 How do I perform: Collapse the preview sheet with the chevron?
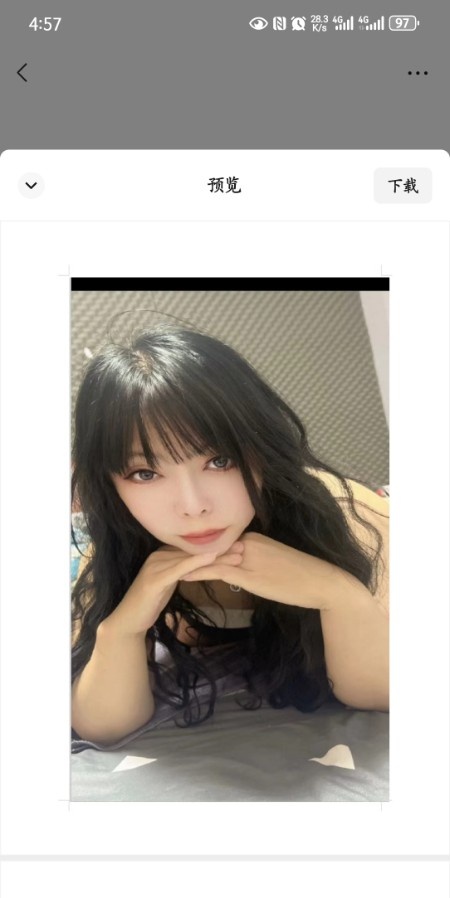pyautogui.click(x=31, y=186)
